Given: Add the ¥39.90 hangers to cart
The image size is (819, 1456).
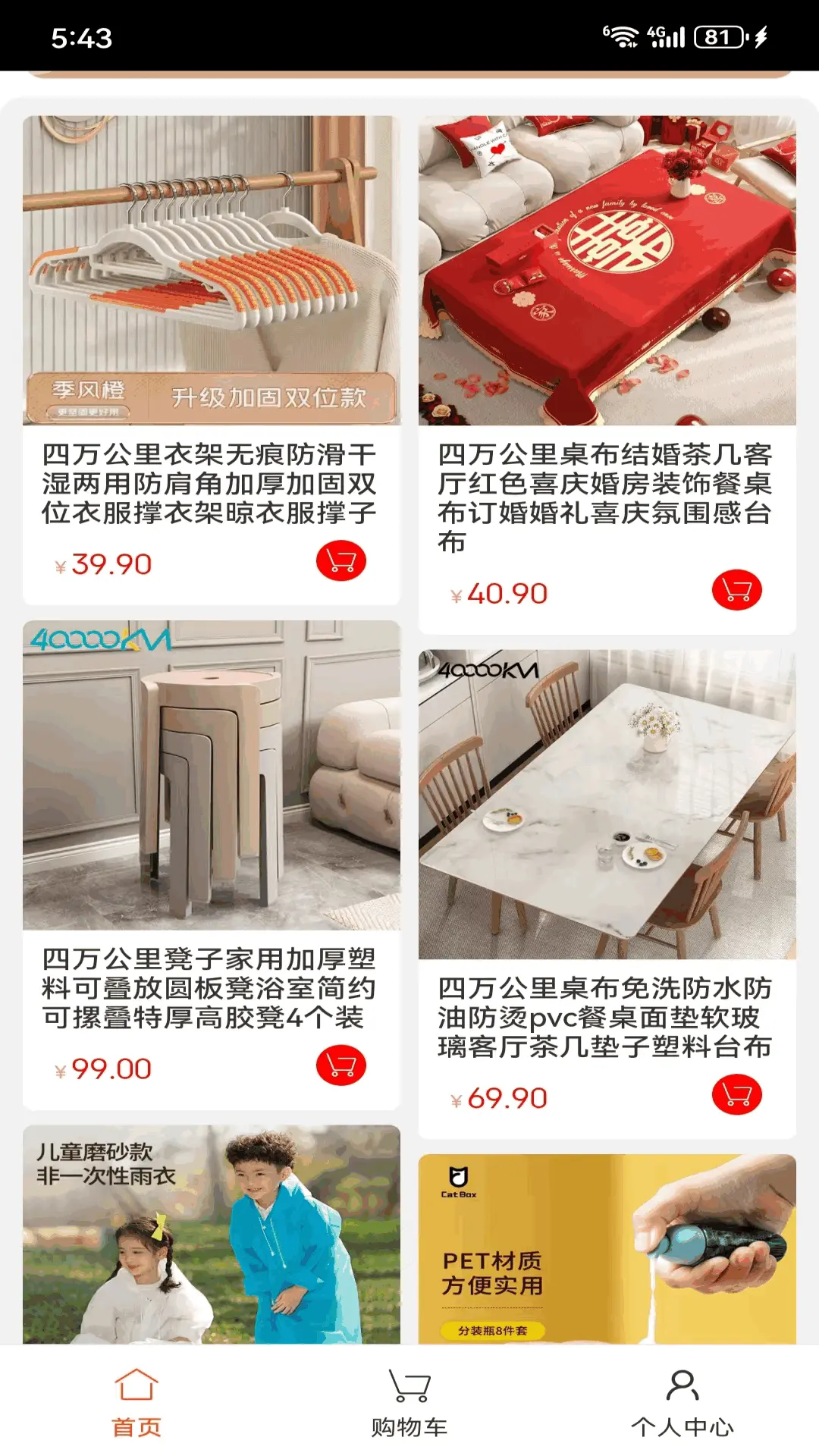Looking at the screenshot, I should click(341, 561).
